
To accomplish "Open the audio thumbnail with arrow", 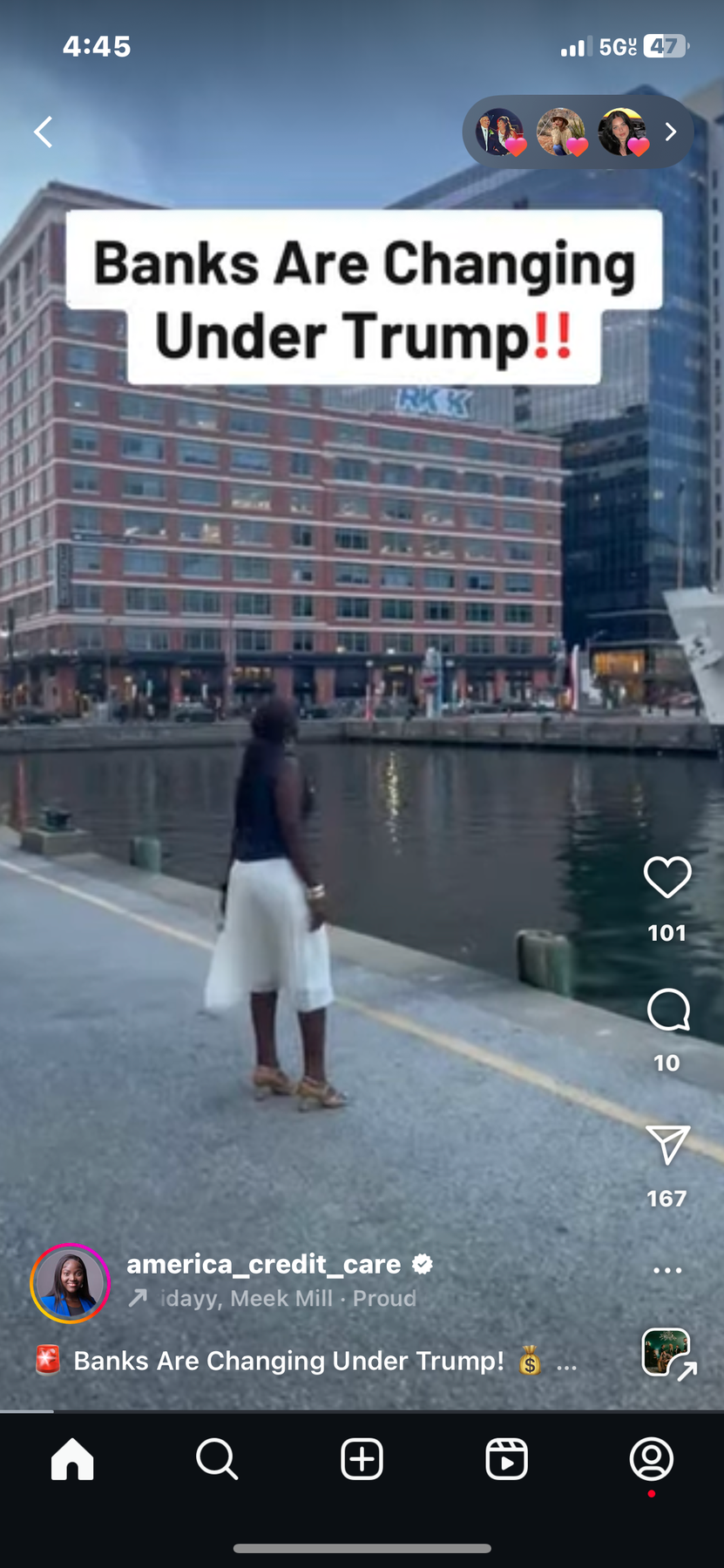I will 667,1353.
